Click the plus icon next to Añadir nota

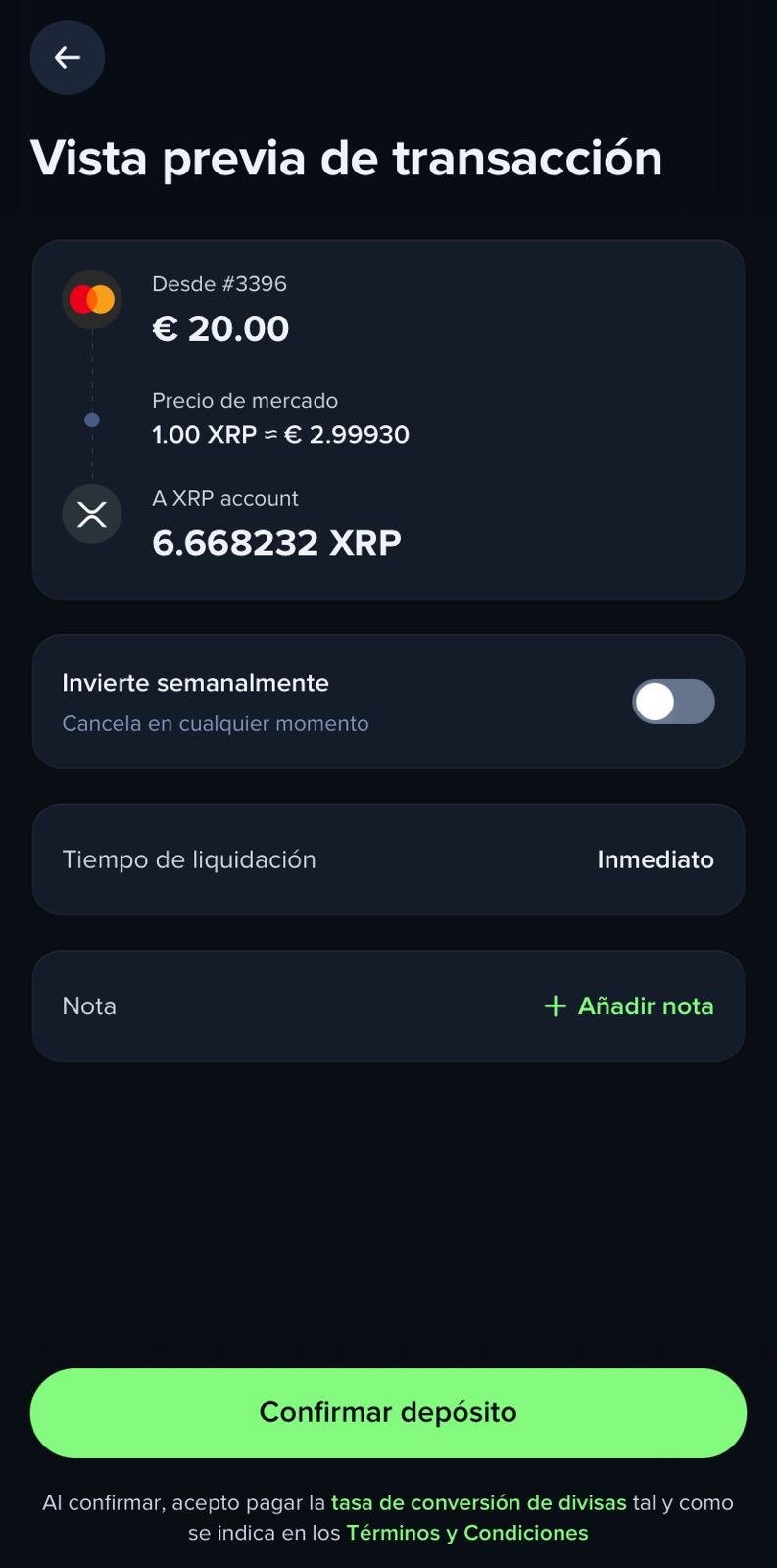[554, 1005]
